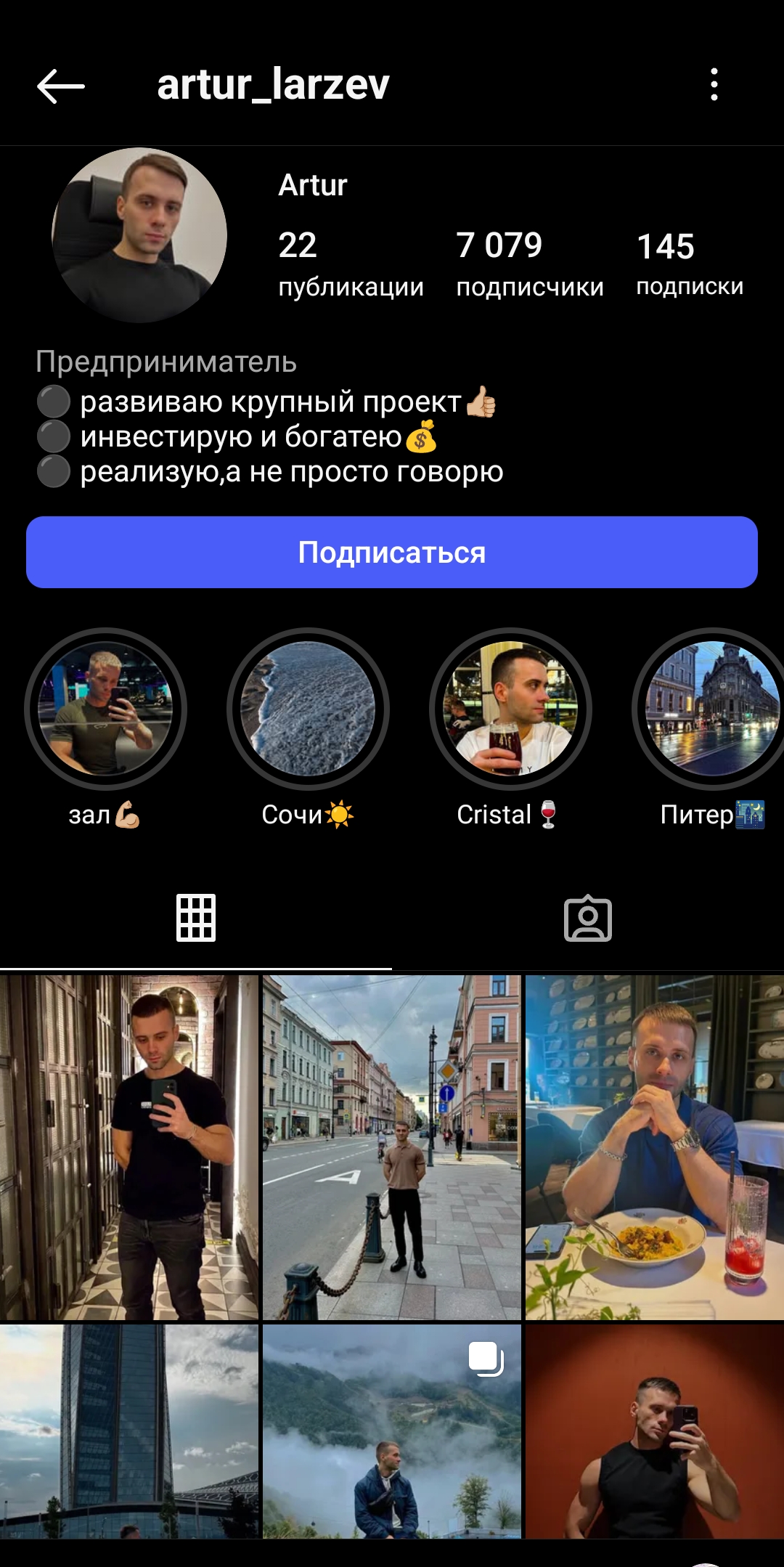Select the active posts grid tab

pyautogui.click(x=196, y=918)
